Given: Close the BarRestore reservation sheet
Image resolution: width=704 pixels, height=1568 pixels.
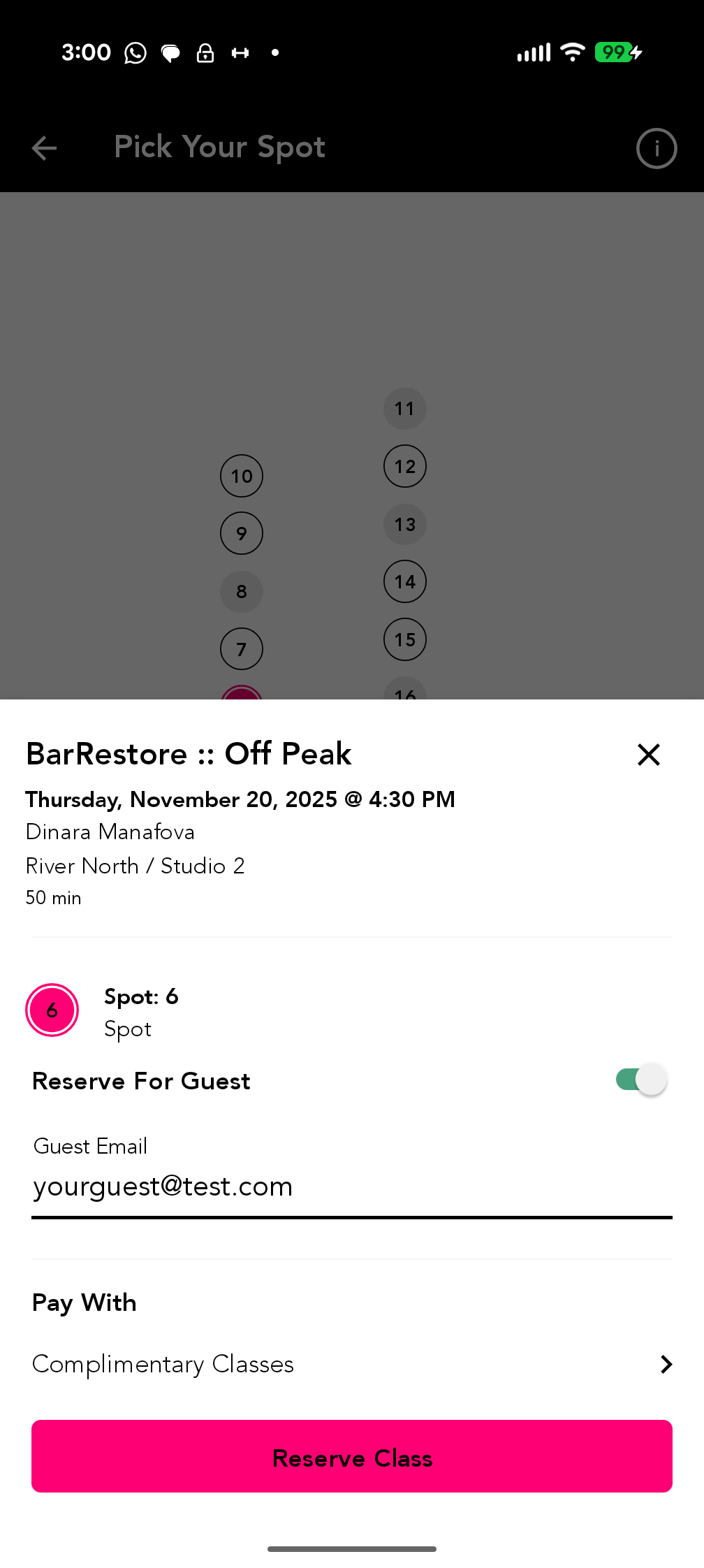Looking at the screenshot, I should click(x=648, y=755).
